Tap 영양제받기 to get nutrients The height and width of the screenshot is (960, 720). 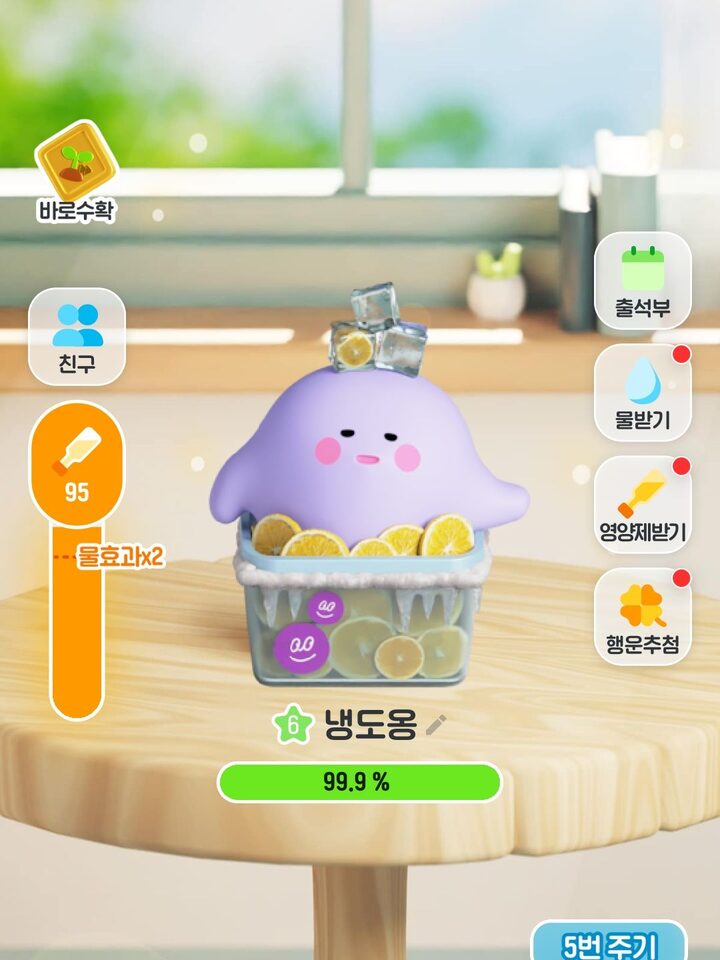643,504
